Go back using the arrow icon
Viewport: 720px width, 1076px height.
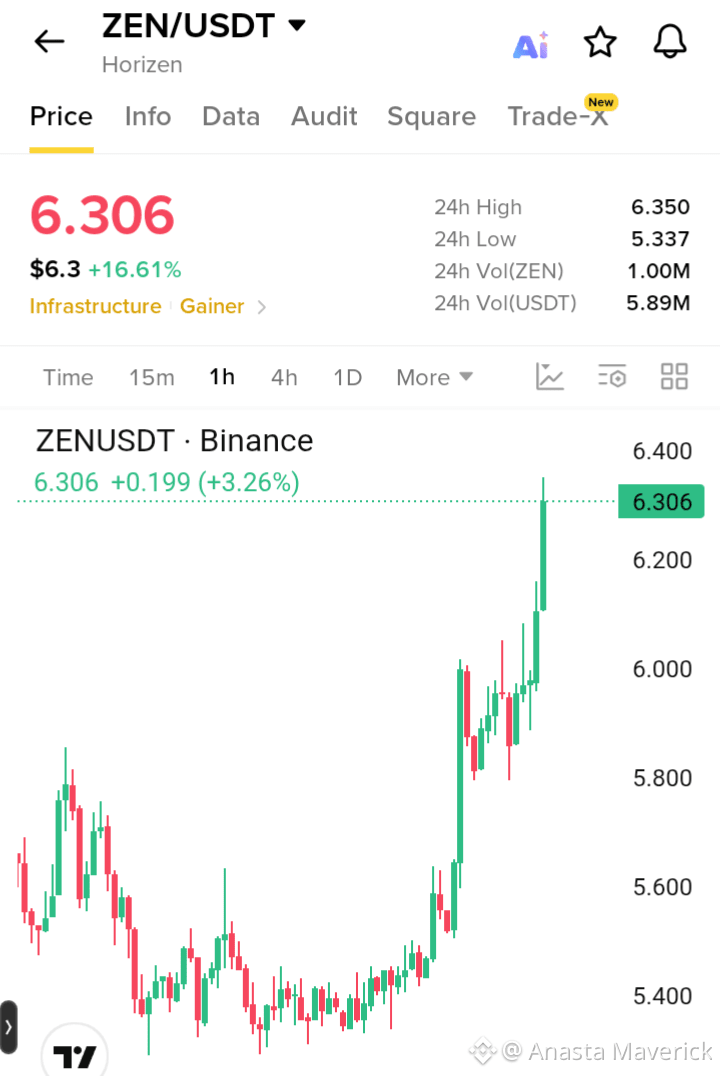[49, 42]
